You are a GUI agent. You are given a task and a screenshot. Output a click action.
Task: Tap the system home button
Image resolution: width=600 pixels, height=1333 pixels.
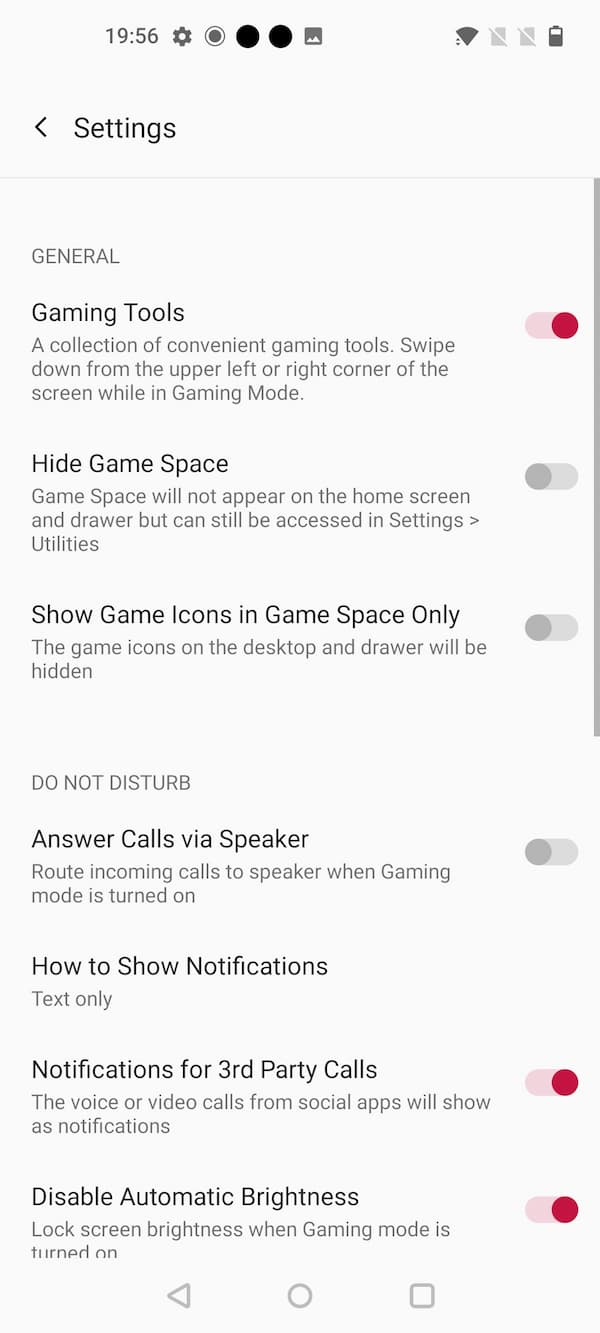tap(300, 1296)
